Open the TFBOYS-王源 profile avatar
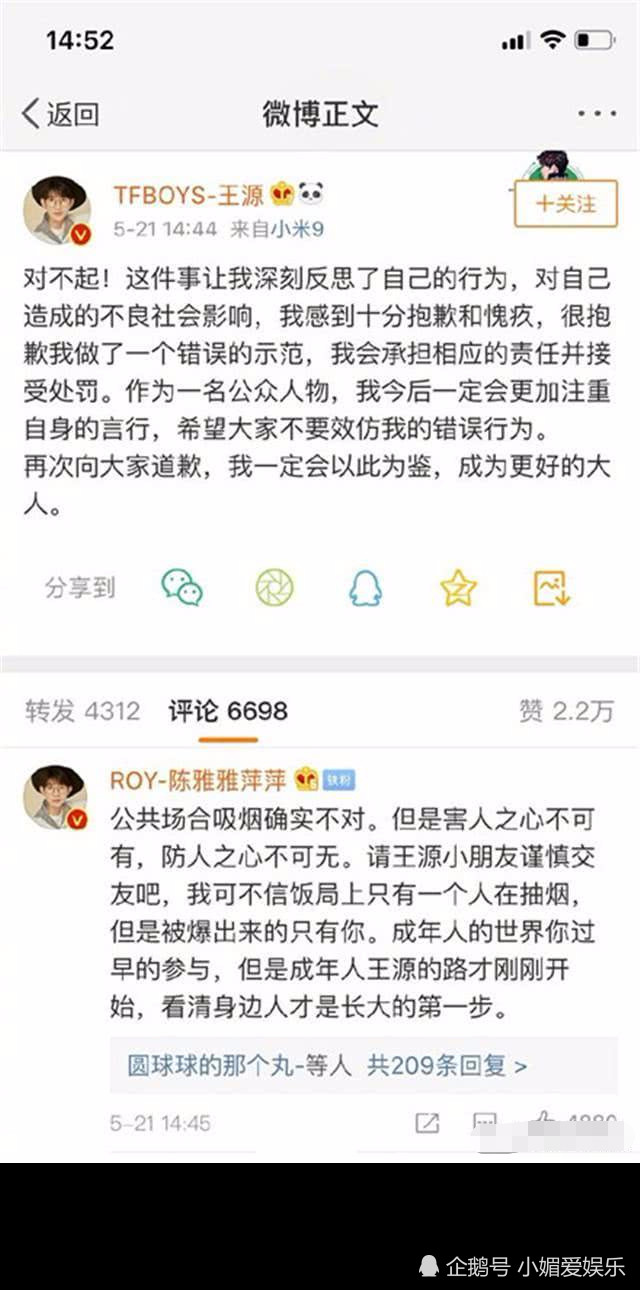 (57, 210)
